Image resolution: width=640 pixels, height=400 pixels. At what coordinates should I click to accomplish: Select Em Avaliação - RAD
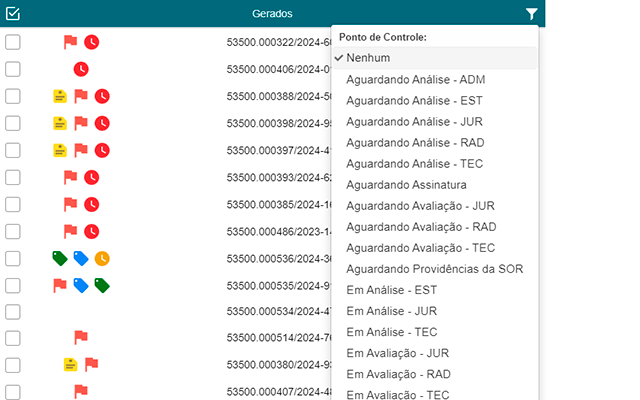point(397,374)
